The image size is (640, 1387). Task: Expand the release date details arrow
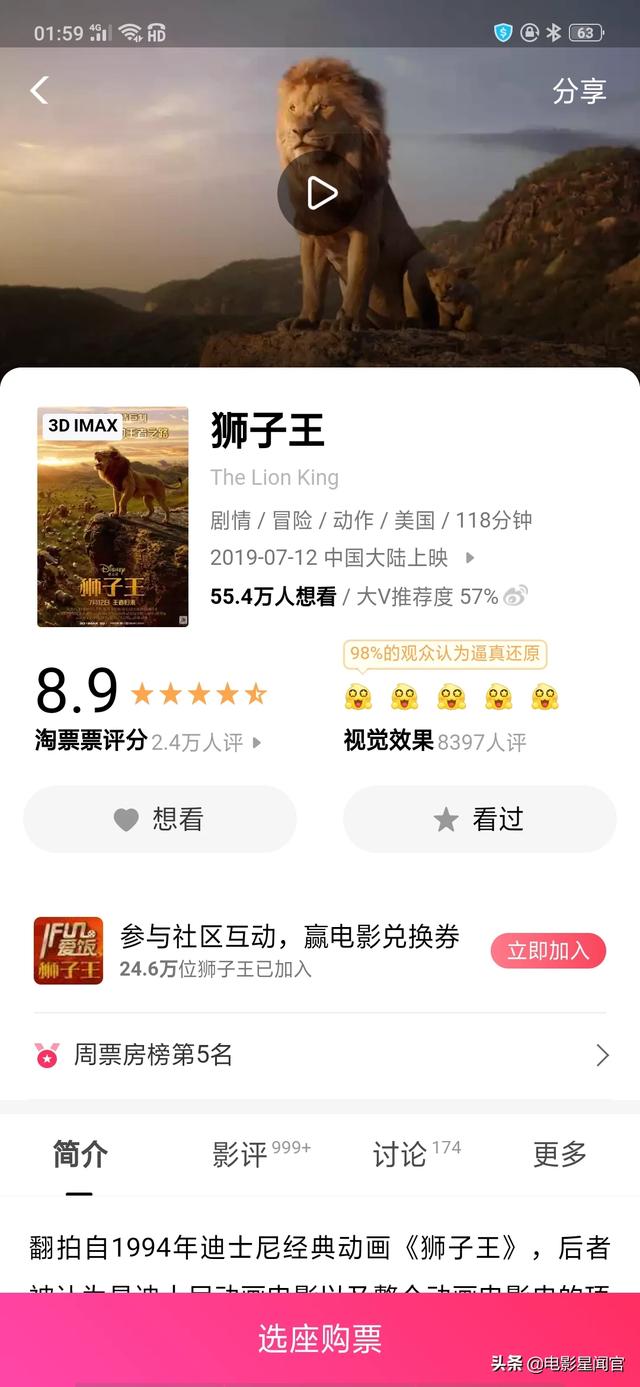(470, 558)
